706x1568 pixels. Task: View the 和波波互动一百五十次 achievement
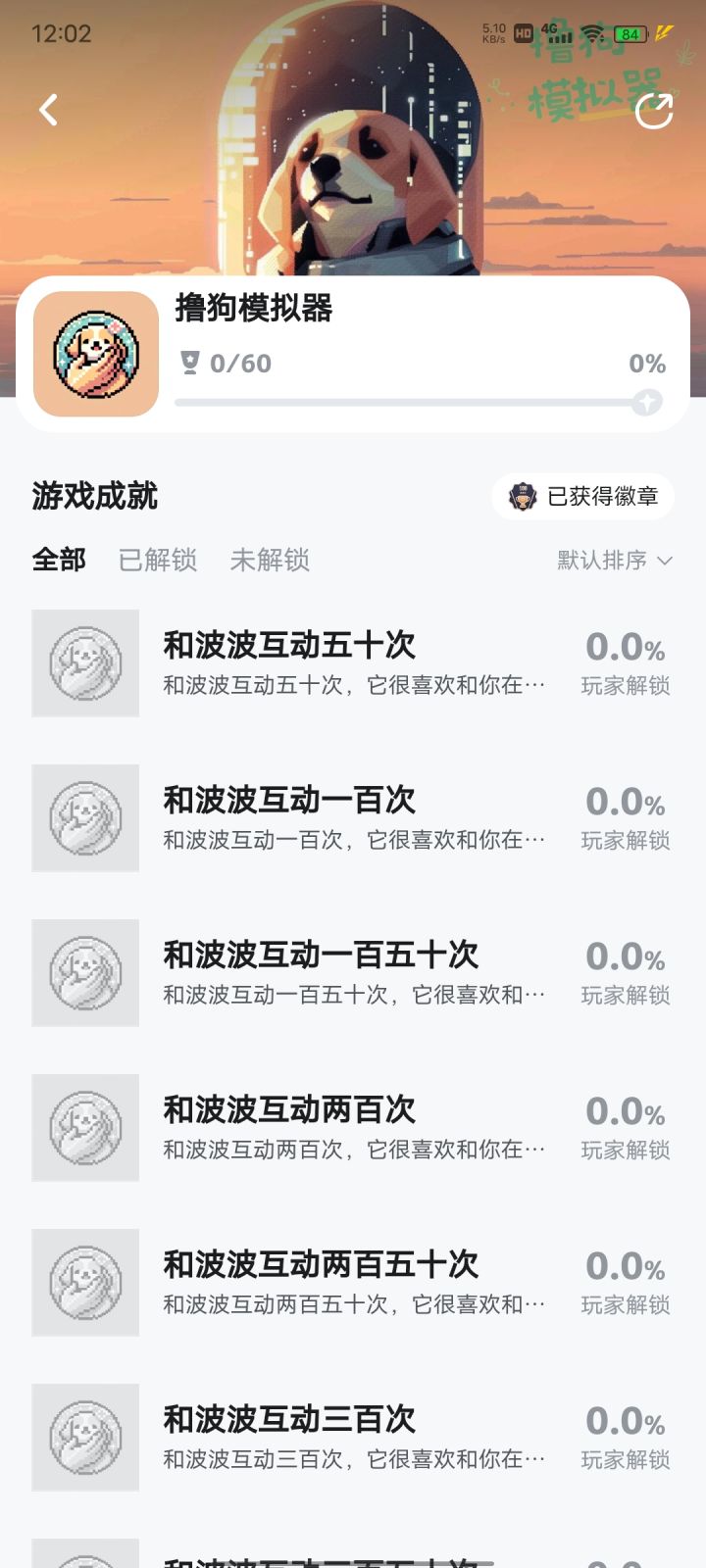(351, 972)
